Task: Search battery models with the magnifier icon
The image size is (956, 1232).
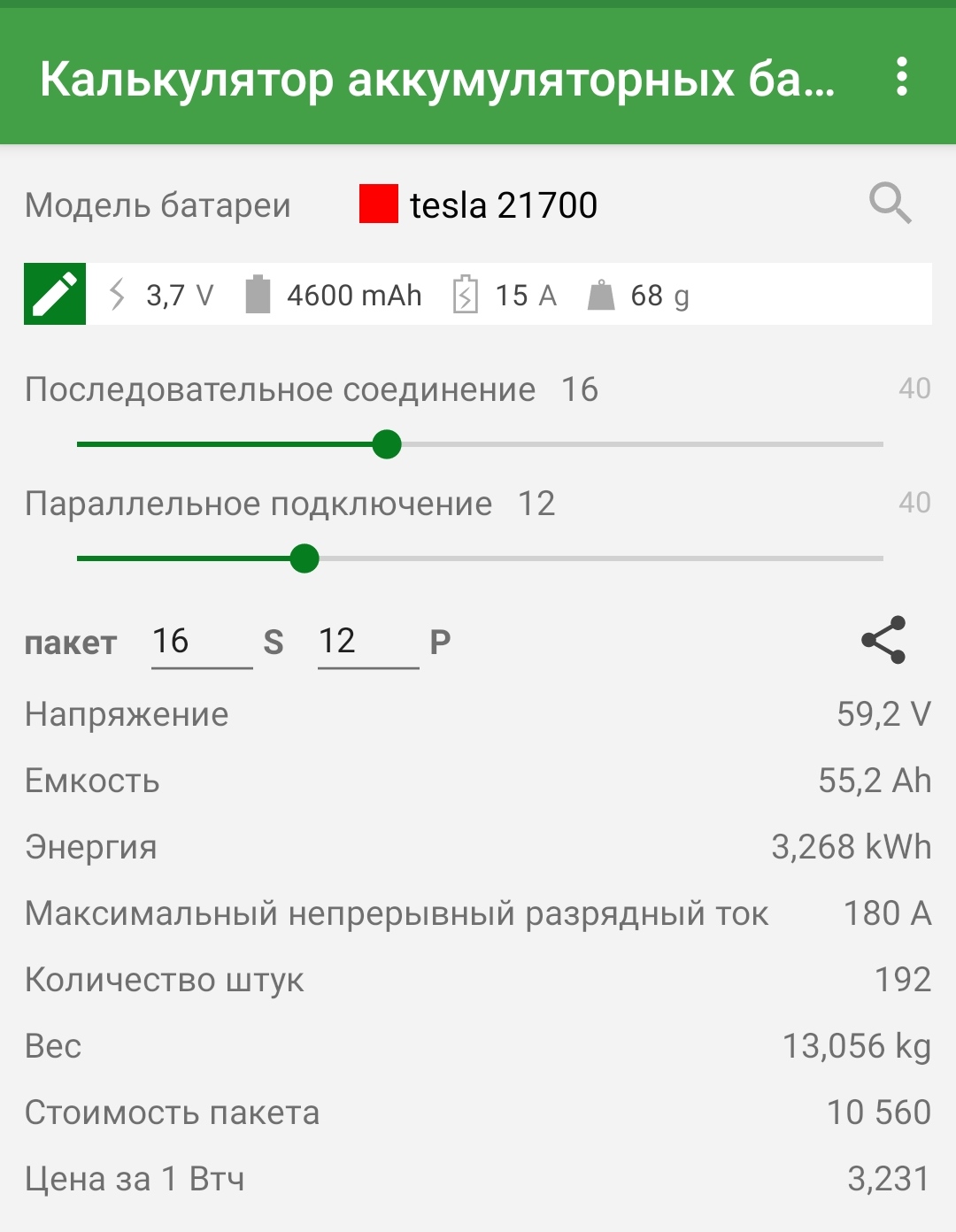Action: [890, 204]
